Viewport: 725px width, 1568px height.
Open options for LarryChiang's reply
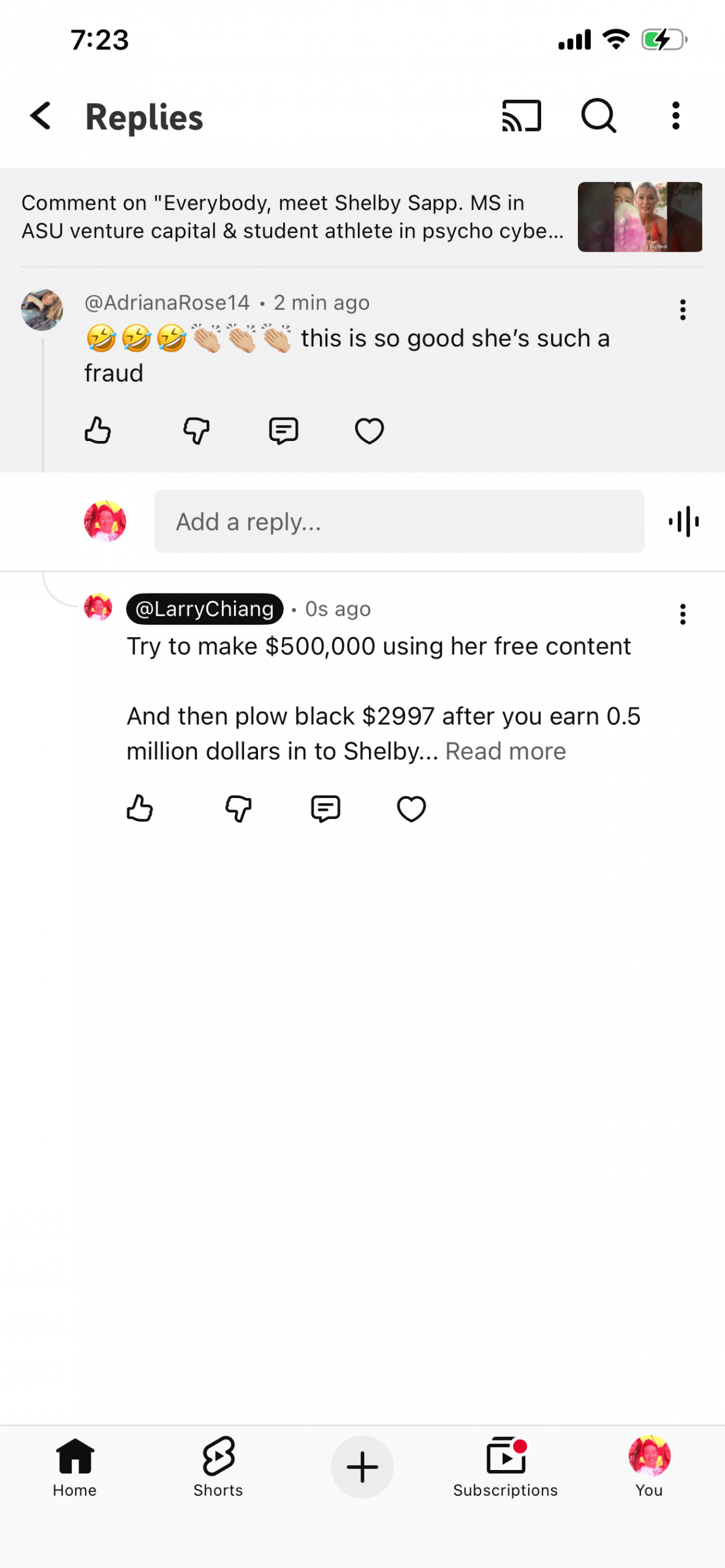682,614
